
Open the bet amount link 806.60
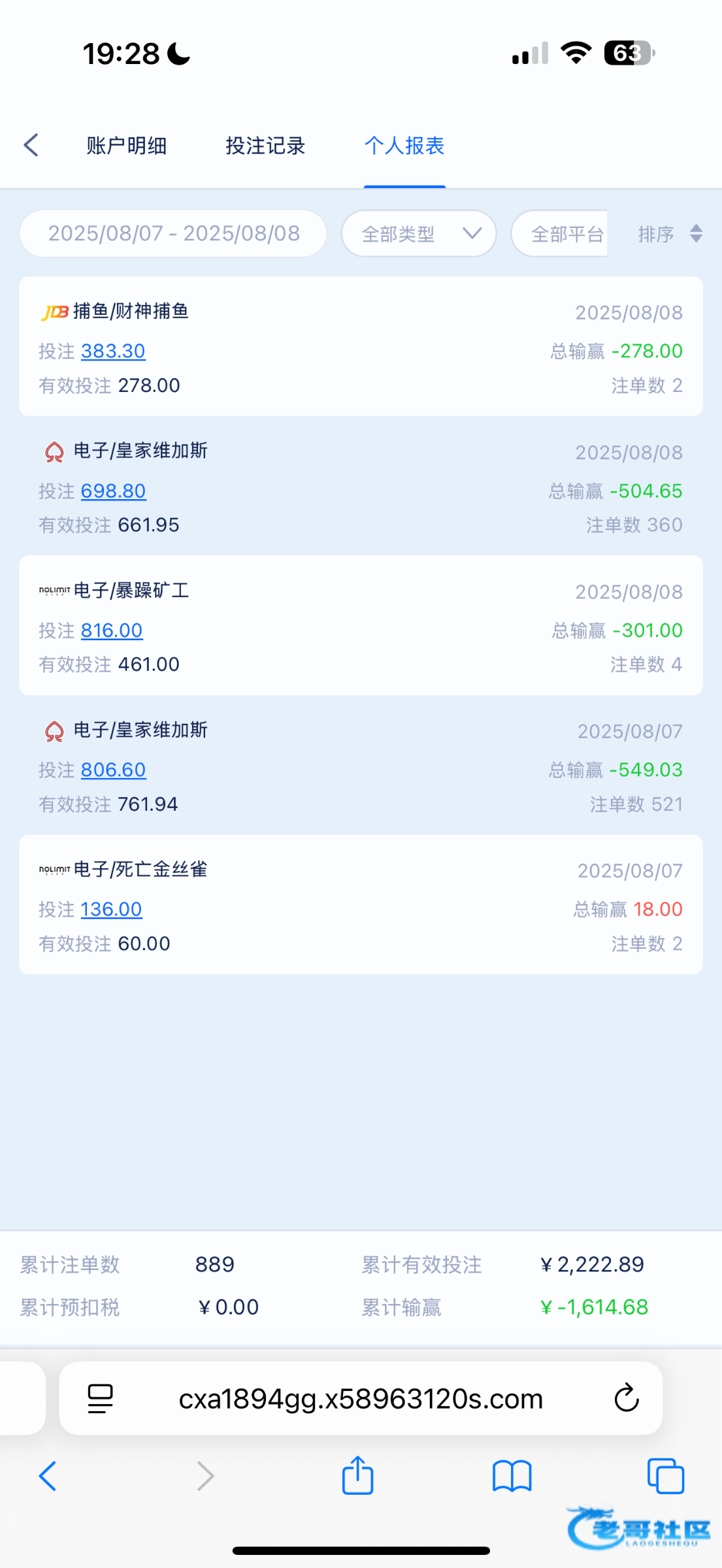[114, 770]
